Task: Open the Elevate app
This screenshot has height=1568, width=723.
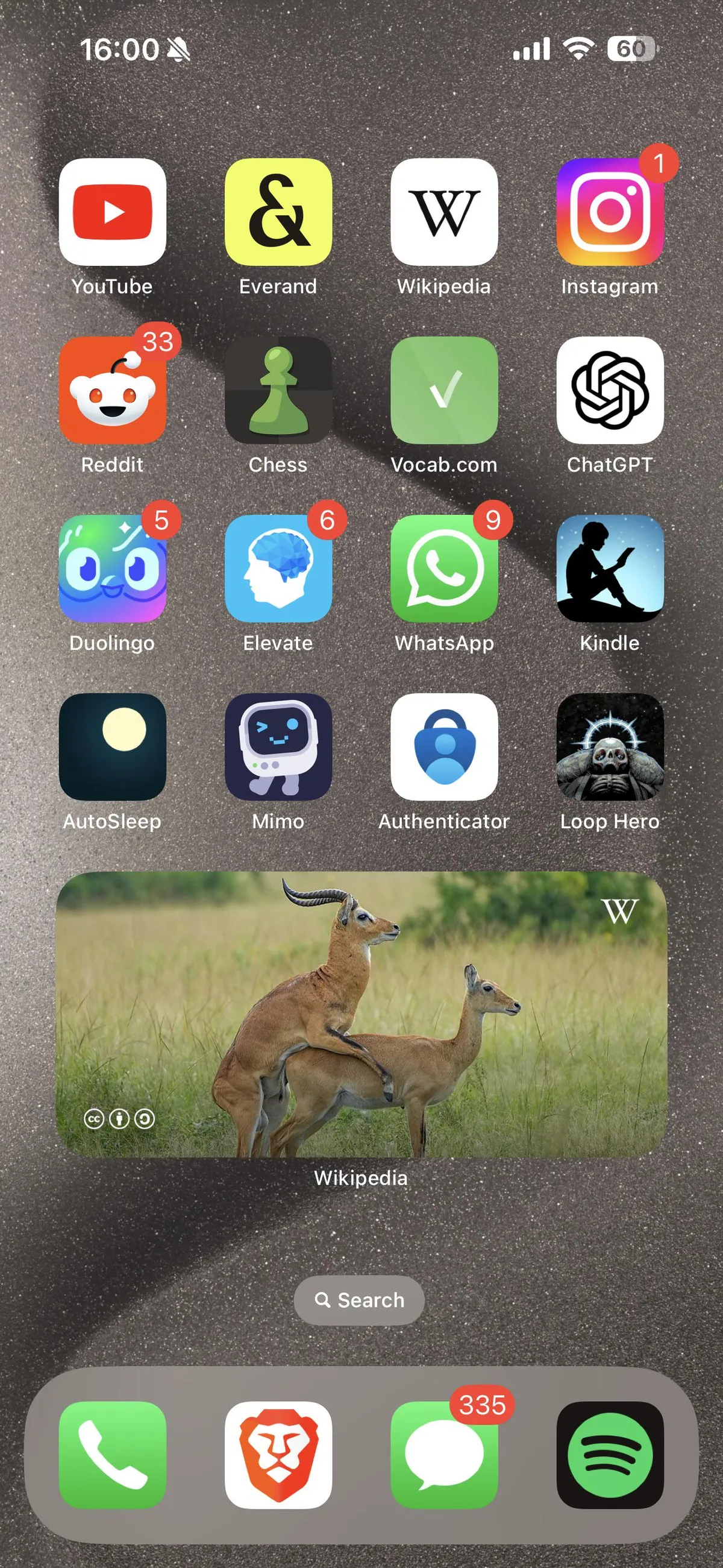Action: 278,568
